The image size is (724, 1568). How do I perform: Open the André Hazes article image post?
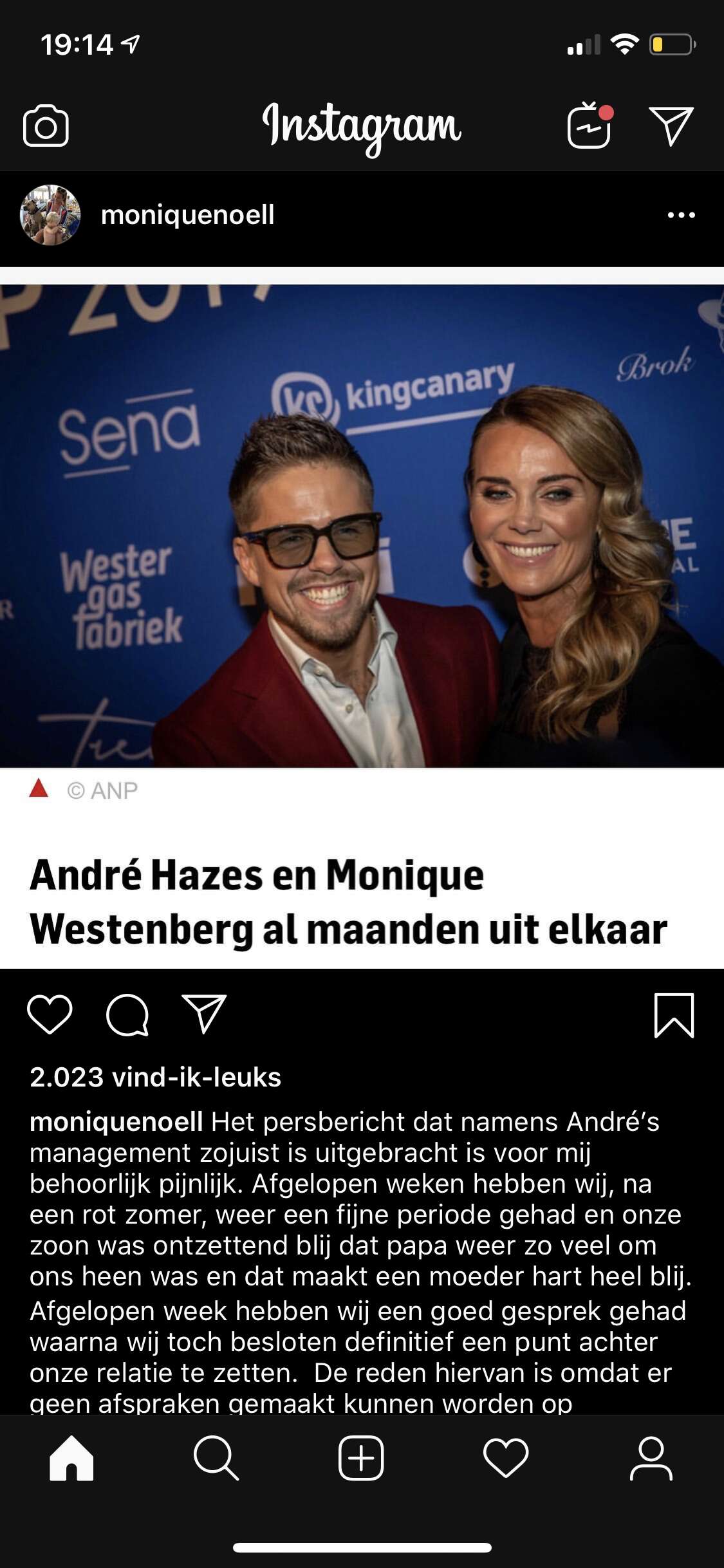362,618
